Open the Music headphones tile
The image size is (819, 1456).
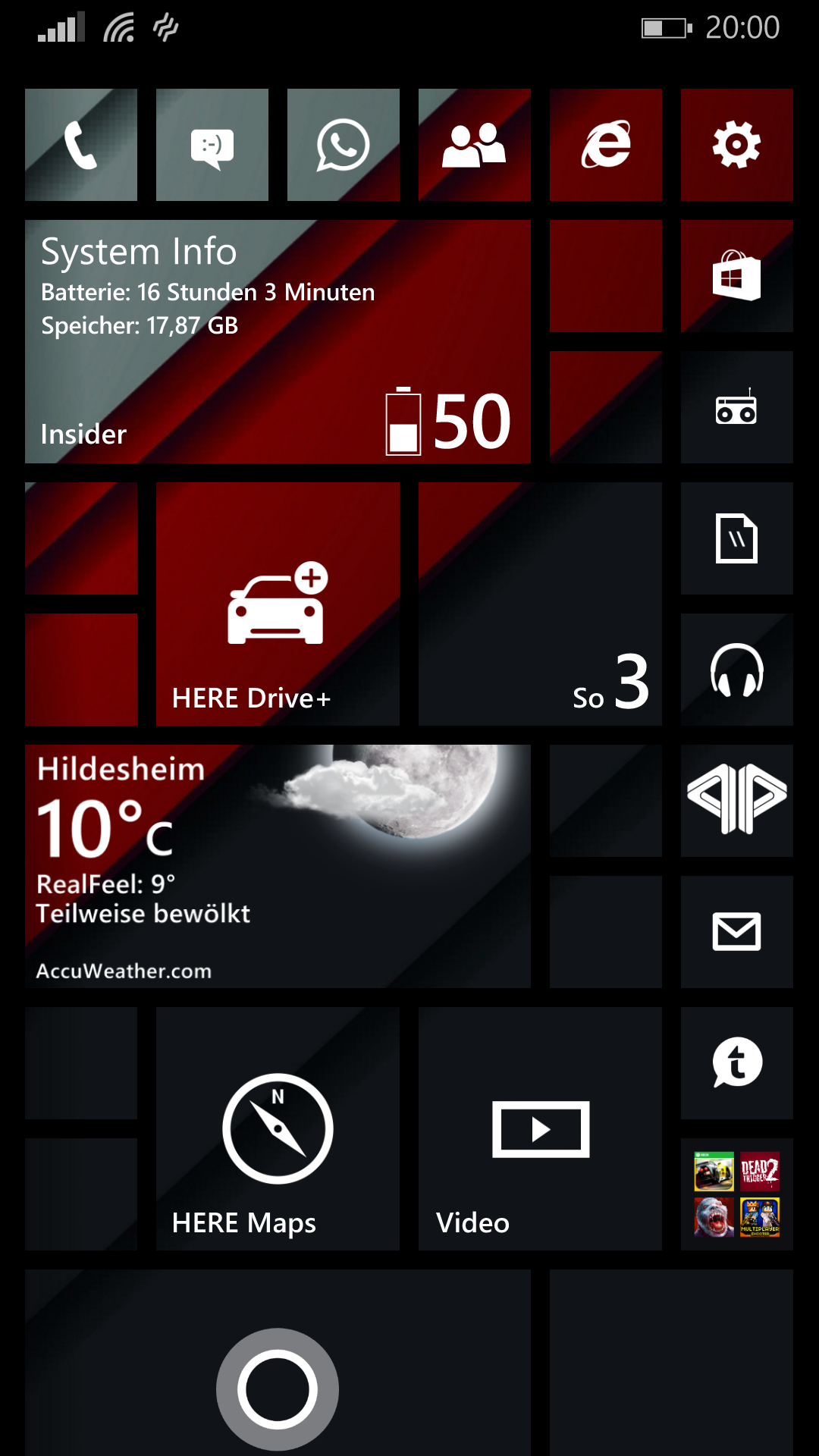(737, 670)
